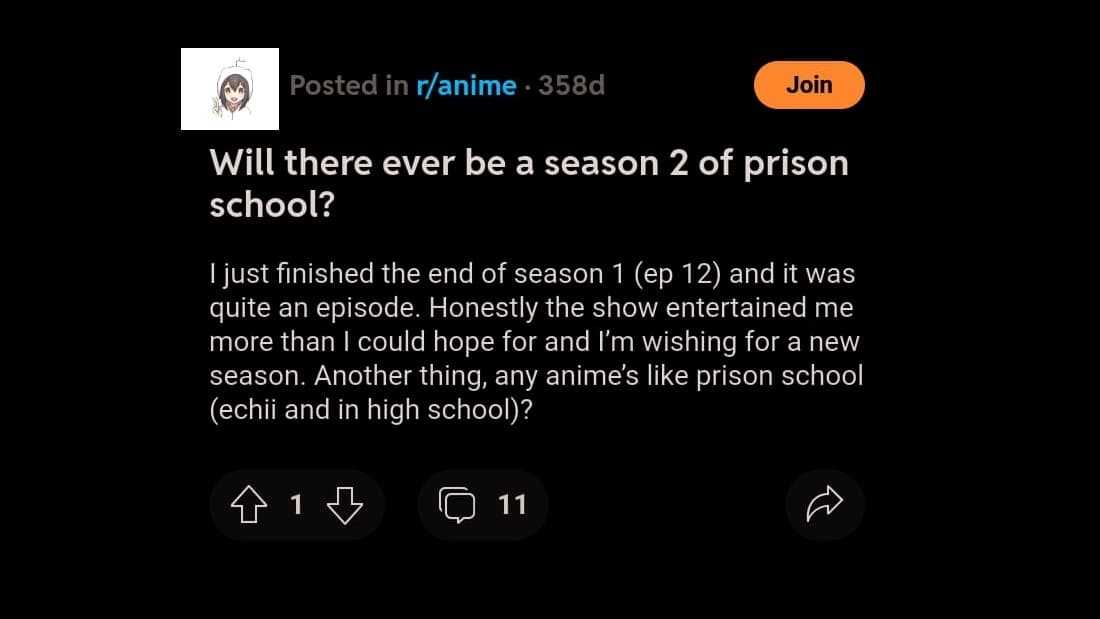Open the r/anime subreddit link
Image resolution: width=1100 pixels, height=619 pixels.
(466, 86)
